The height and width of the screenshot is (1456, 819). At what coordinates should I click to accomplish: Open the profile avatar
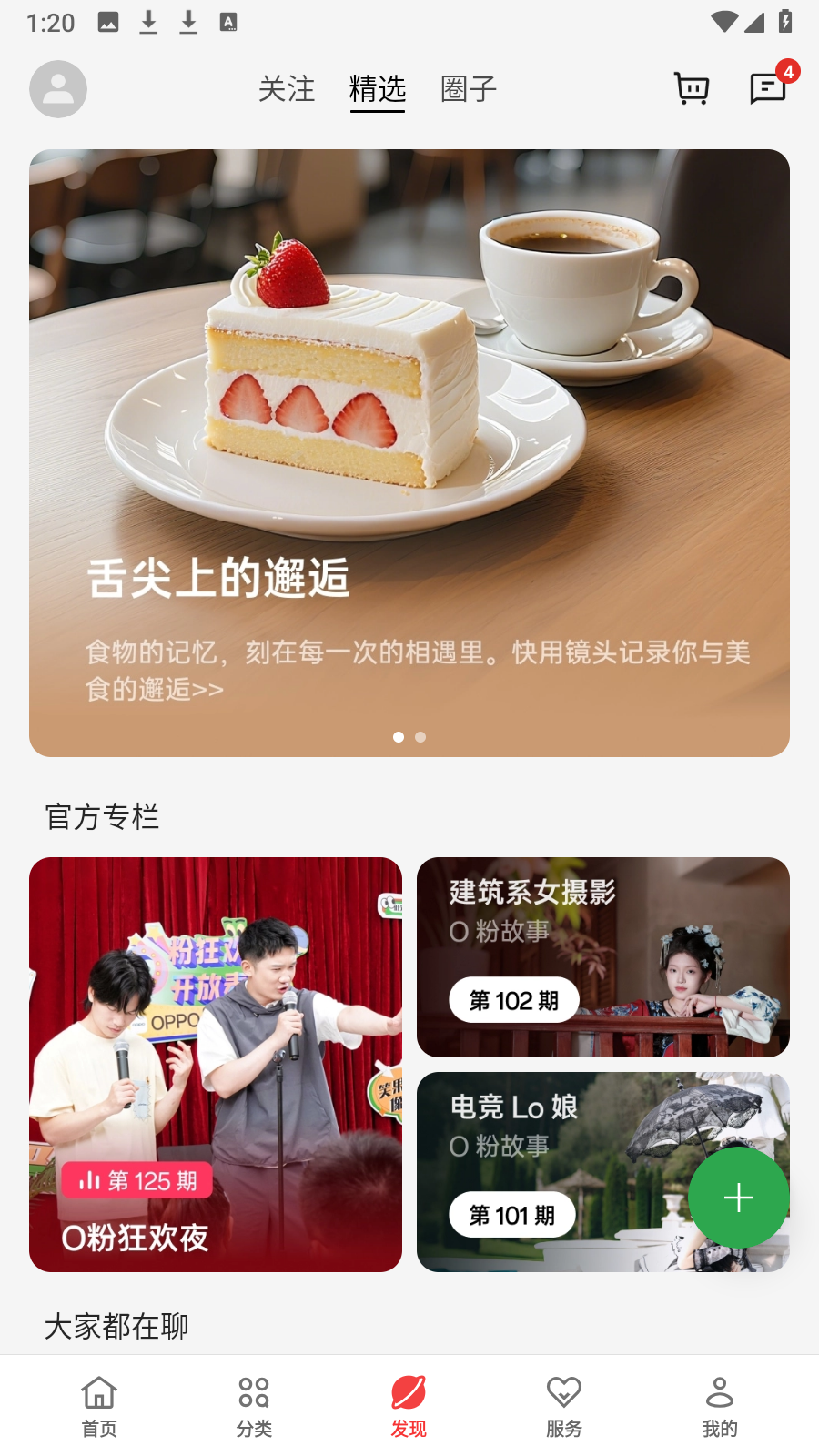pyautogui.click(x=58, y=89)
